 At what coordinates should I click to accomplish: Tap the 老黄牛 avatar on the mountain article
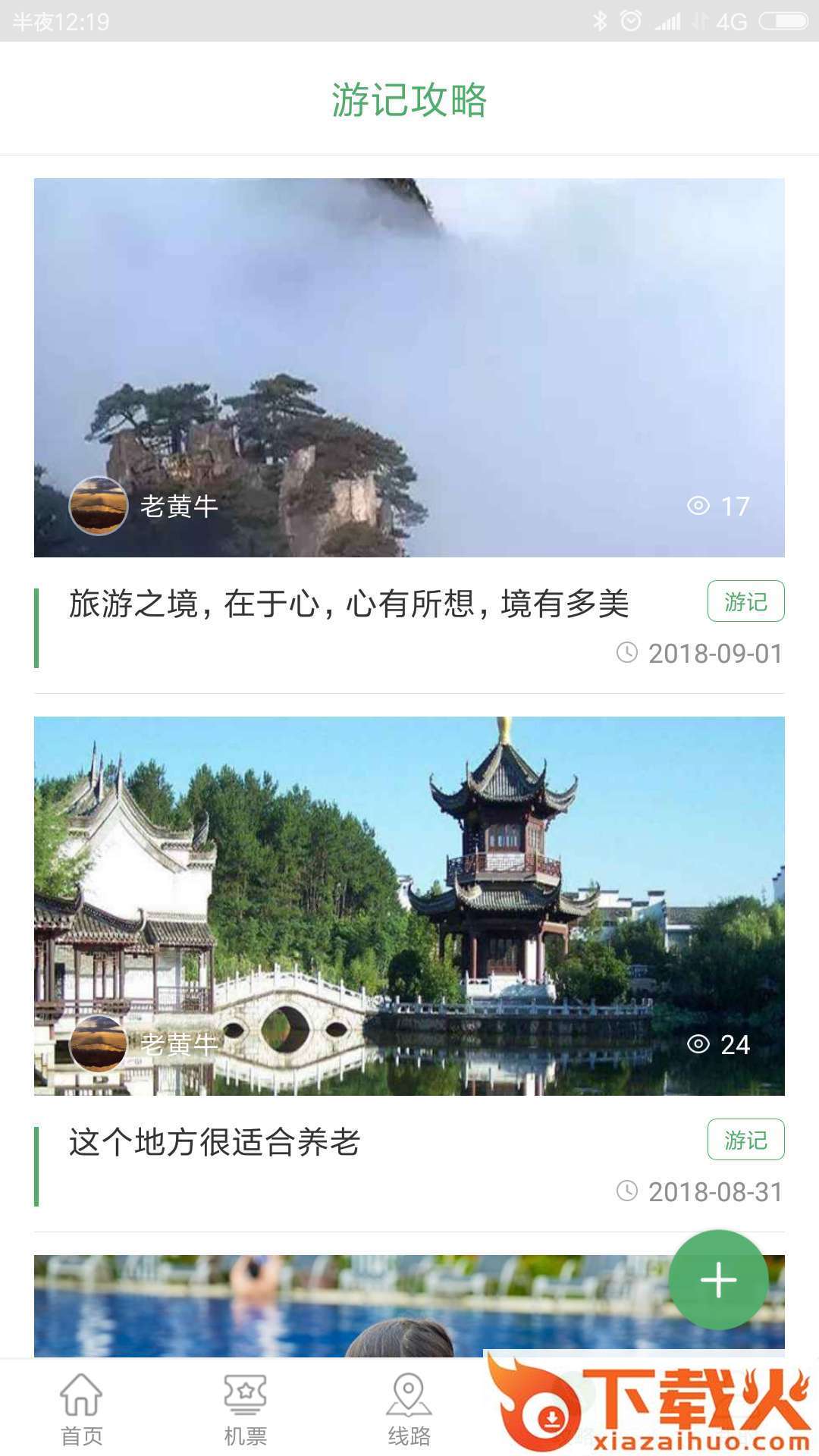tap(99, 506)
